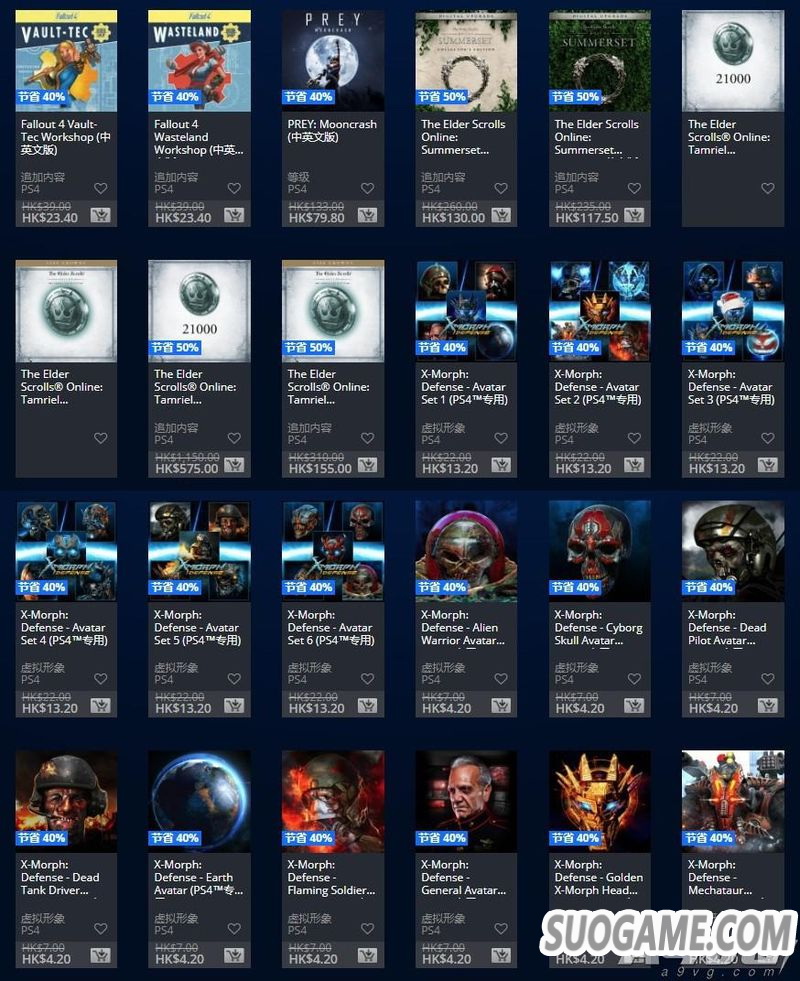View the General Avatar item
The width and height of the screenshot is (800, 981).
pos(466,800)
